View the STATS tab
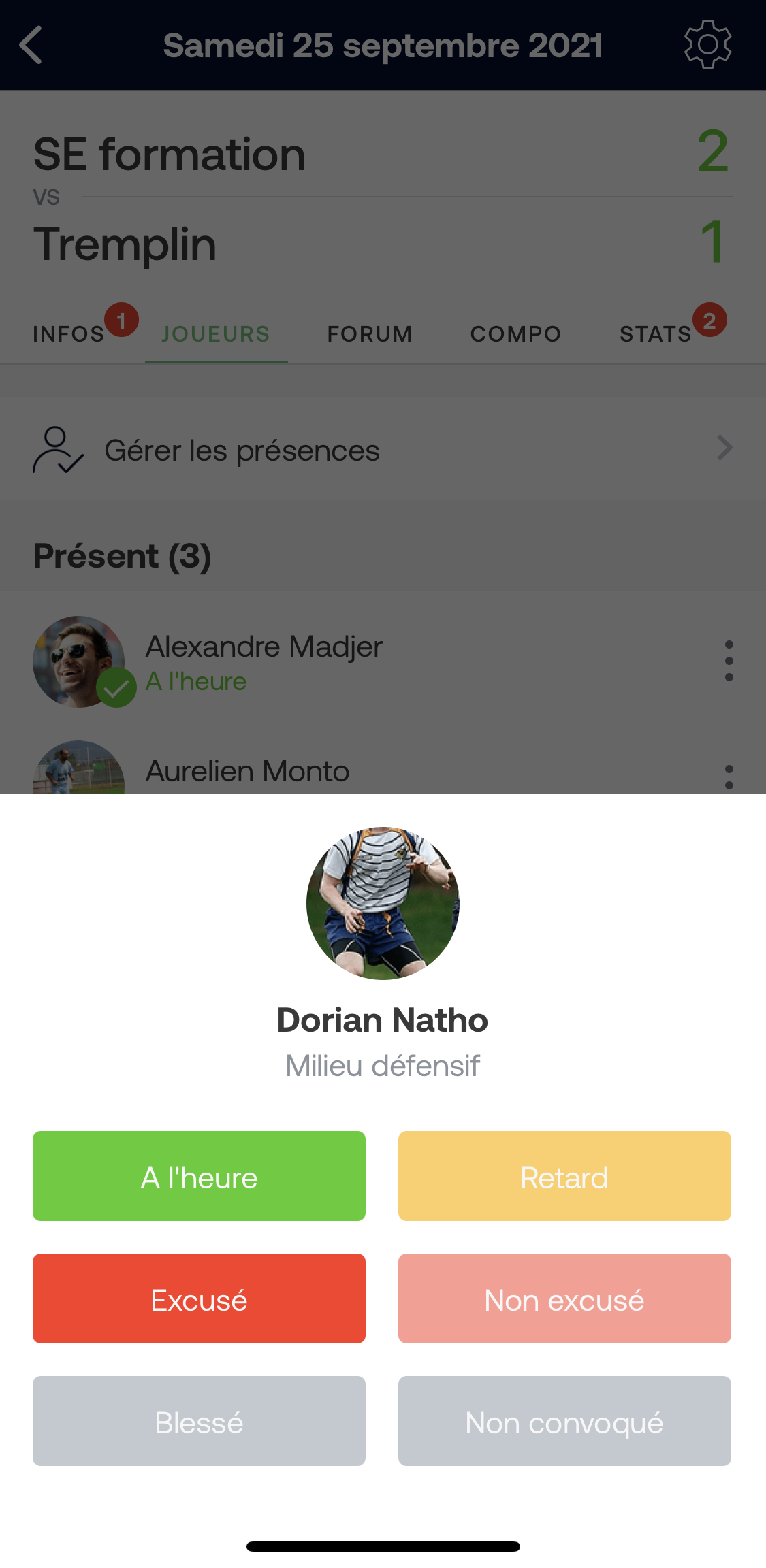 tap(656, 333)
